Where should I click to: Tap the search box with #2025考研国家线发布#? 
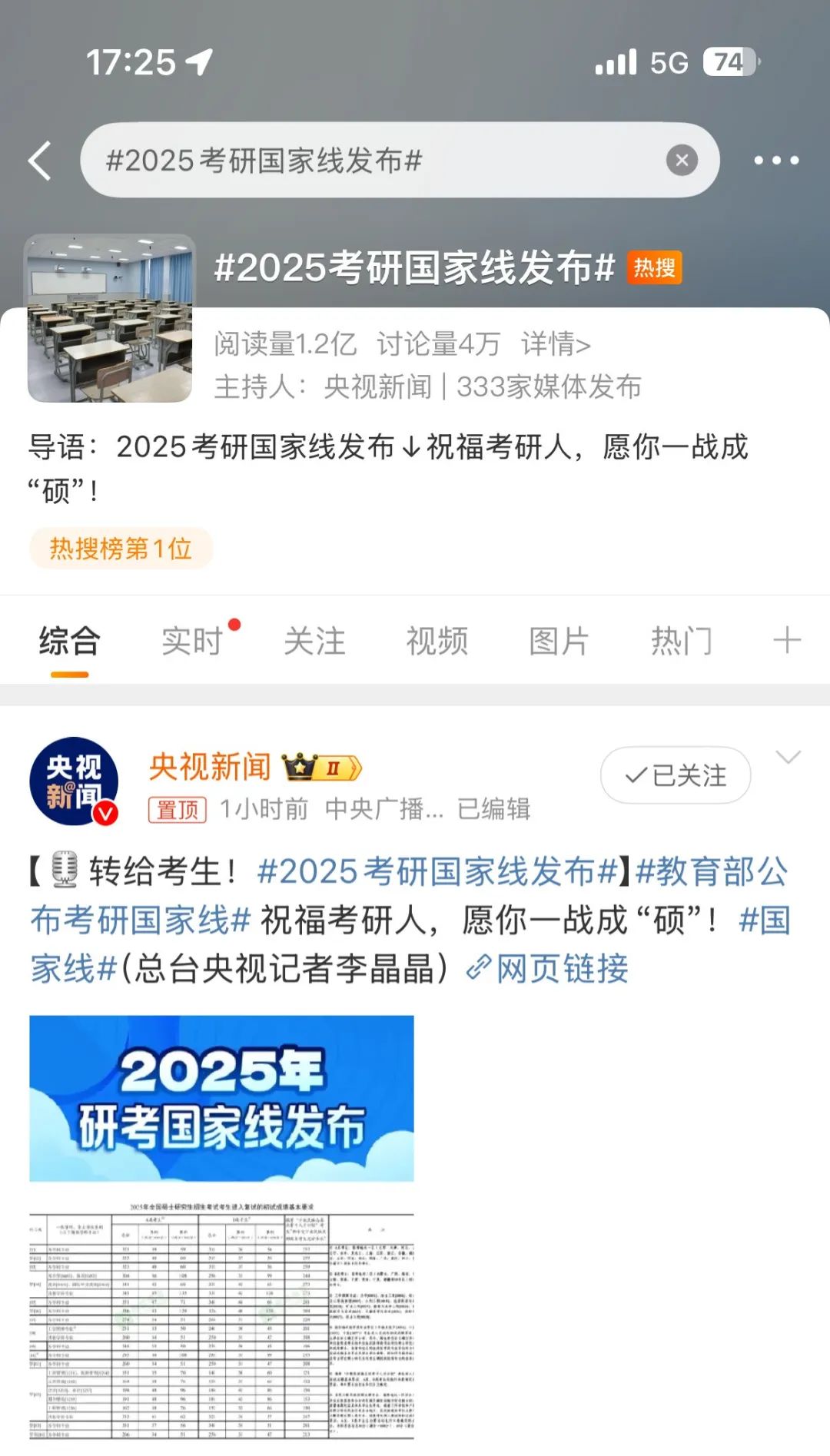pyautogui.click(x=369, y=161)
